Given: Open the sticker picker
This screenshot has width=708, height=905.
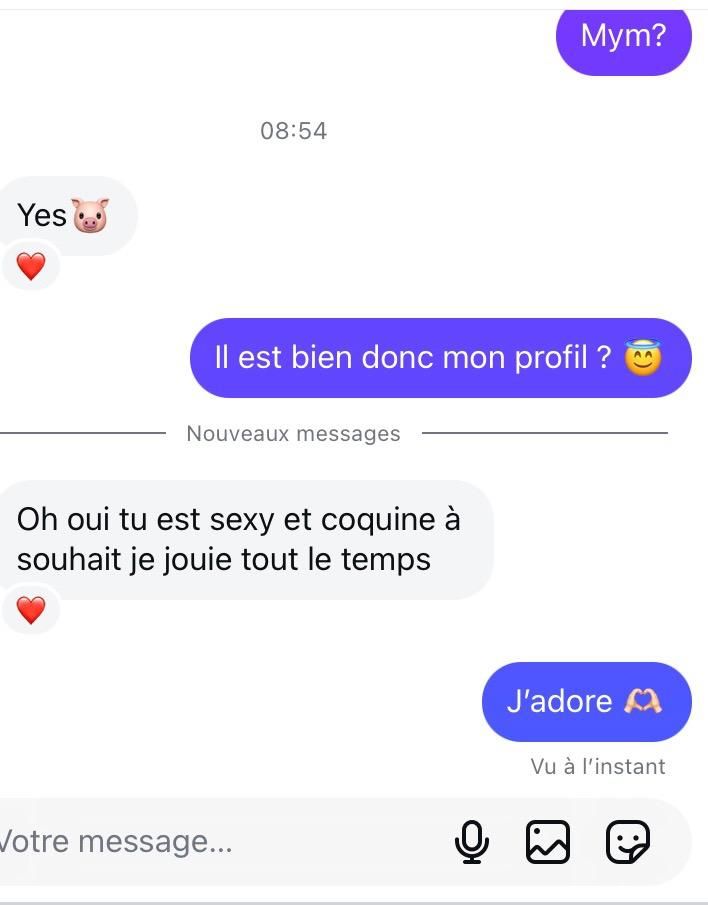Looking at the screenshot, I should 628,841.
